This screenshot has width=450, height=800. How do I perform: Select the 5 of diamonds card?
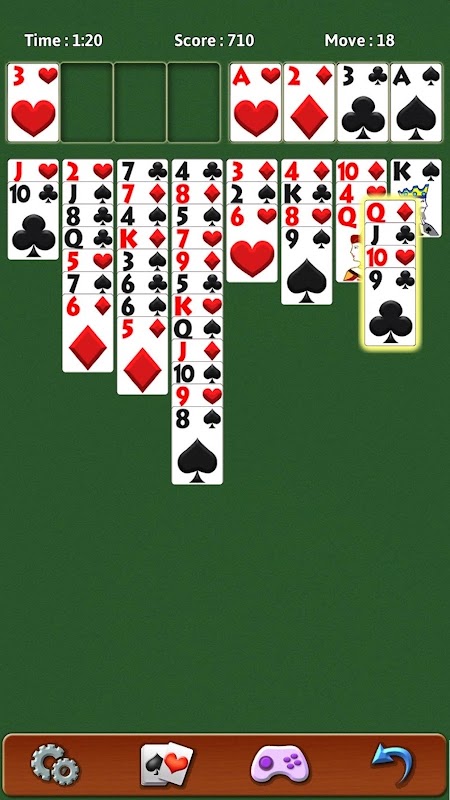(142, 356)
